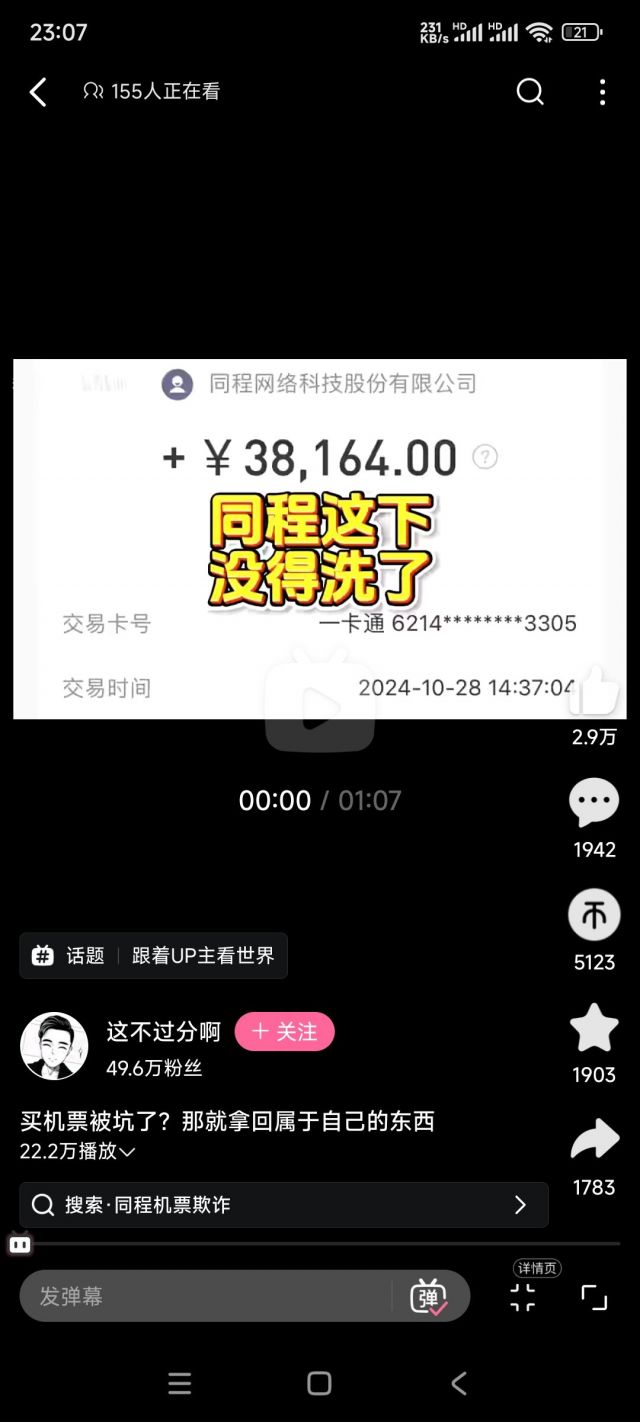Toggle the danmaku 弹 switch

point(429,1297)
